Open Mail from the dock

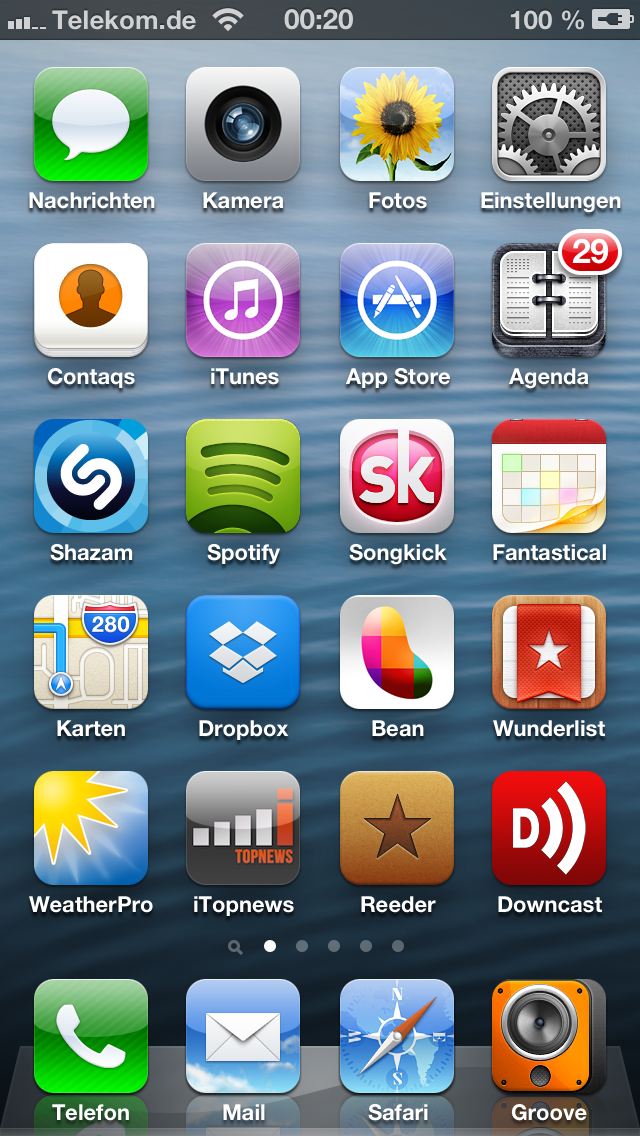(243, 1037)
